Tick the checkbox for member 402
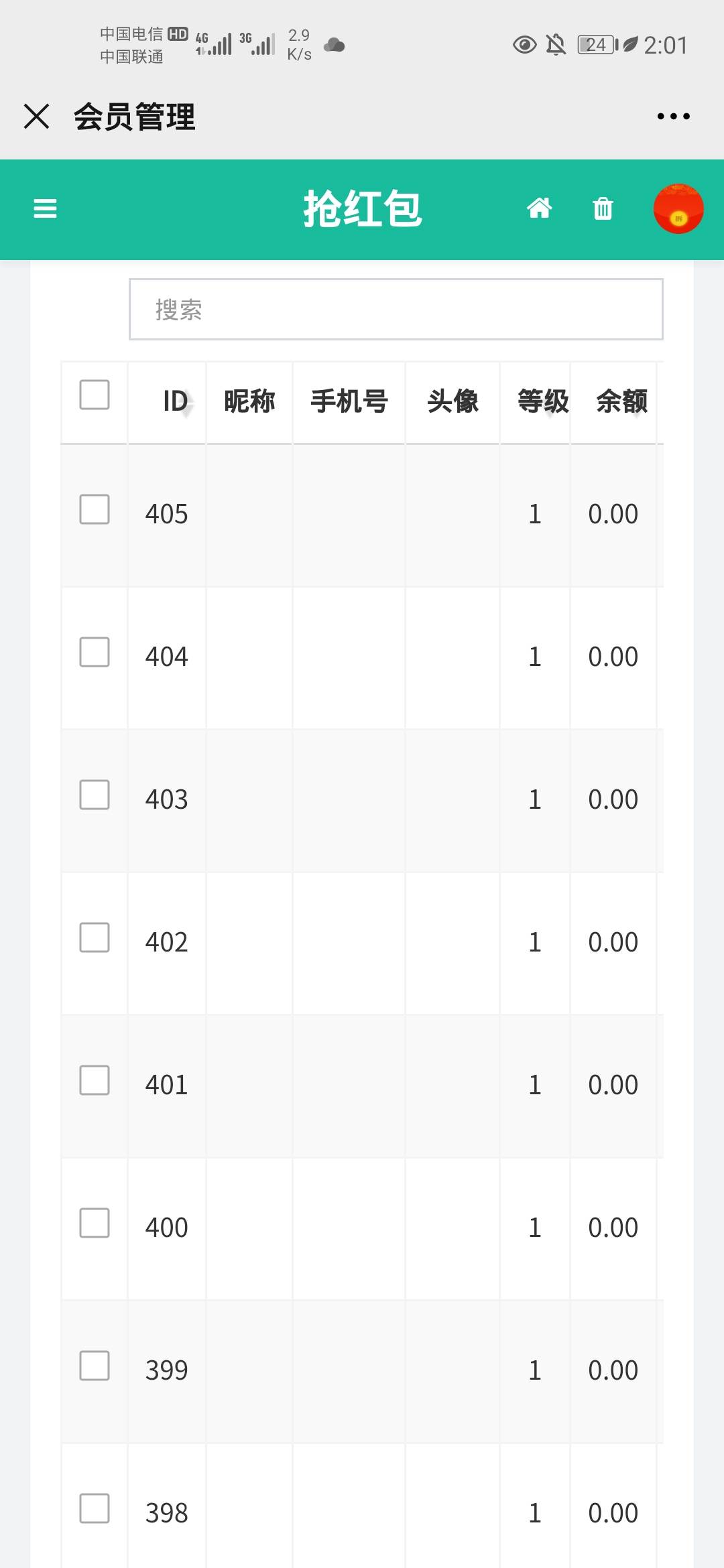This screenshot has height=1568, width=724. click(x=95, y=937)
